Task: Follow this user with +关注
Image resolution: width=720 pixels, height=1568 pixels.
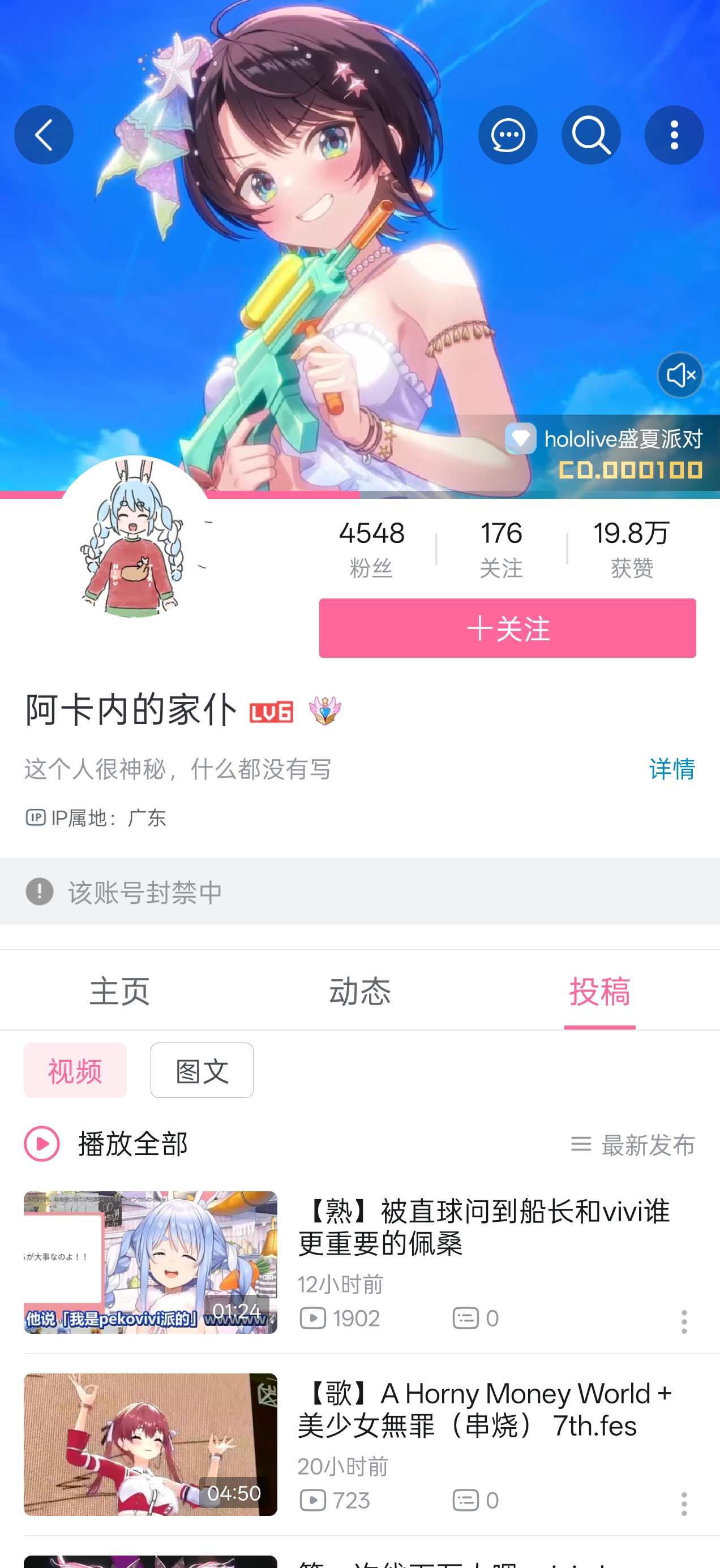Action: pos(507,627)
